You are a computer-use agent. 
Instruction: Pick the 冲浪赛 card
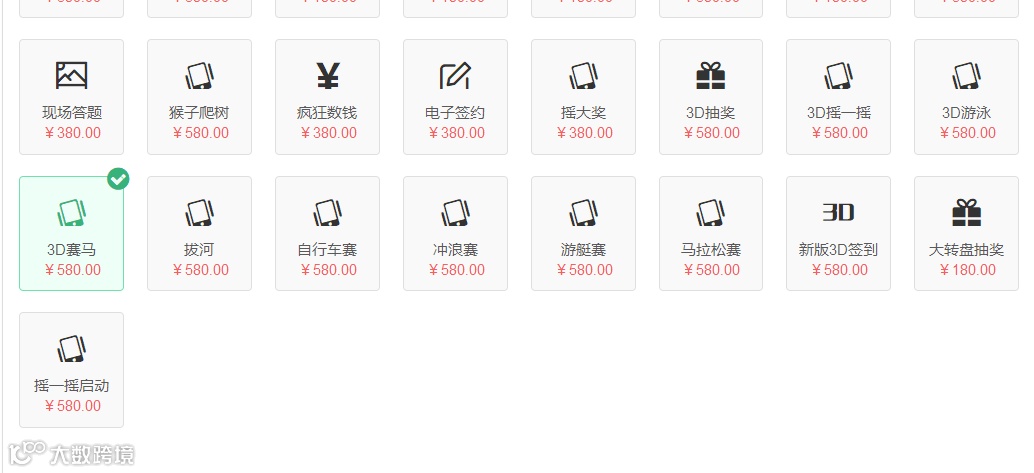pyautogui.click(x=455, y=234)
